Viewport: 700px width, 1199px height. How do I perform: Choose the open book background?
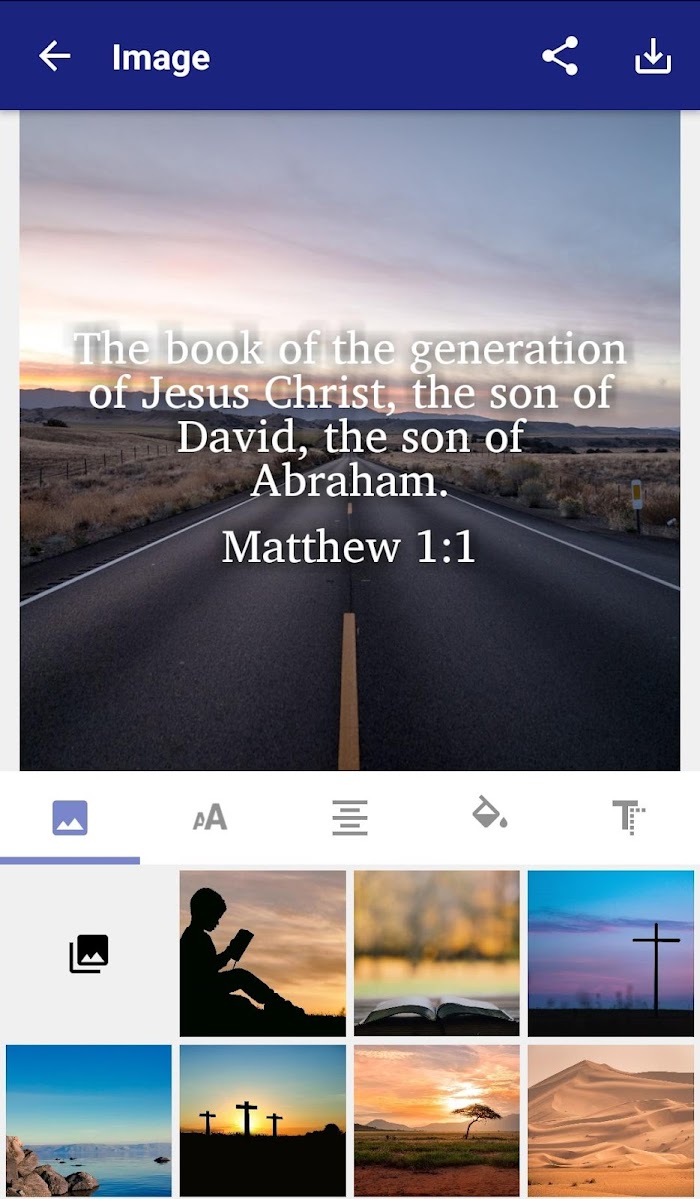(437, 954)
